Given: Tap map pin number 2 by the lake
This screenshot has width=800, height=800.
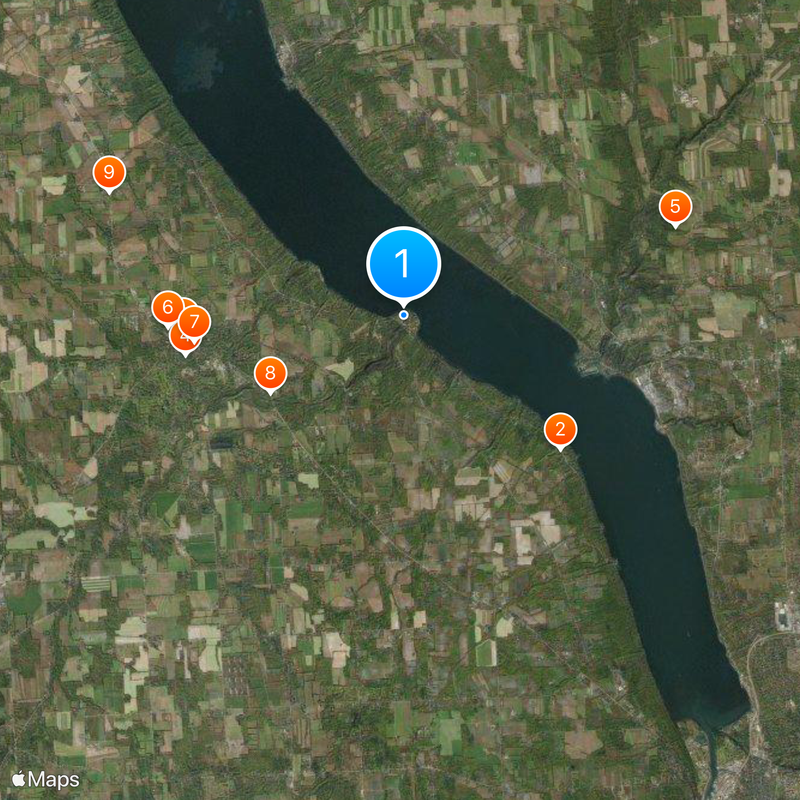Looking at the screenshot, I should pos(560,430).
